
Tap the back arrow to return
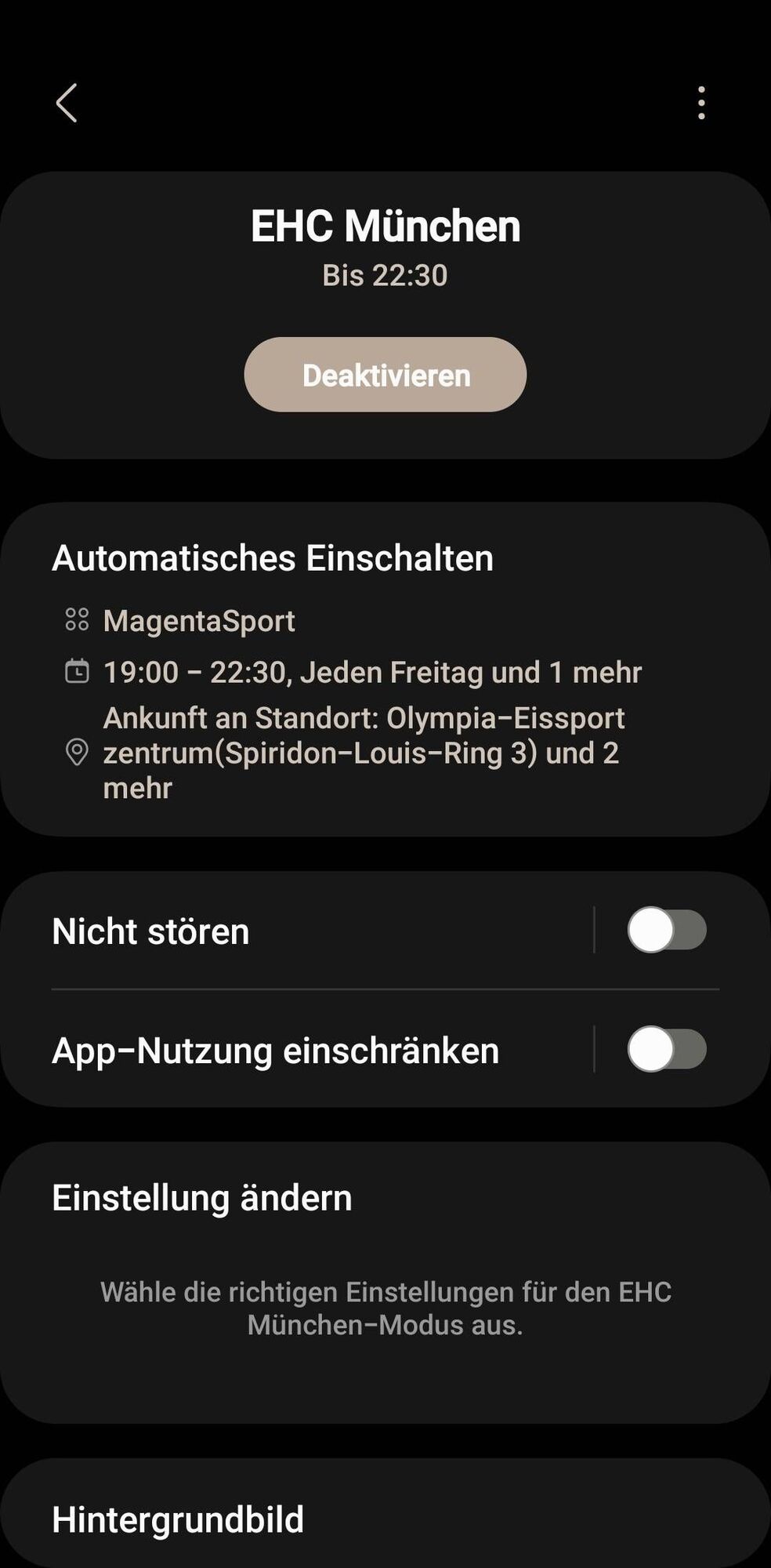tap(67, 102)
